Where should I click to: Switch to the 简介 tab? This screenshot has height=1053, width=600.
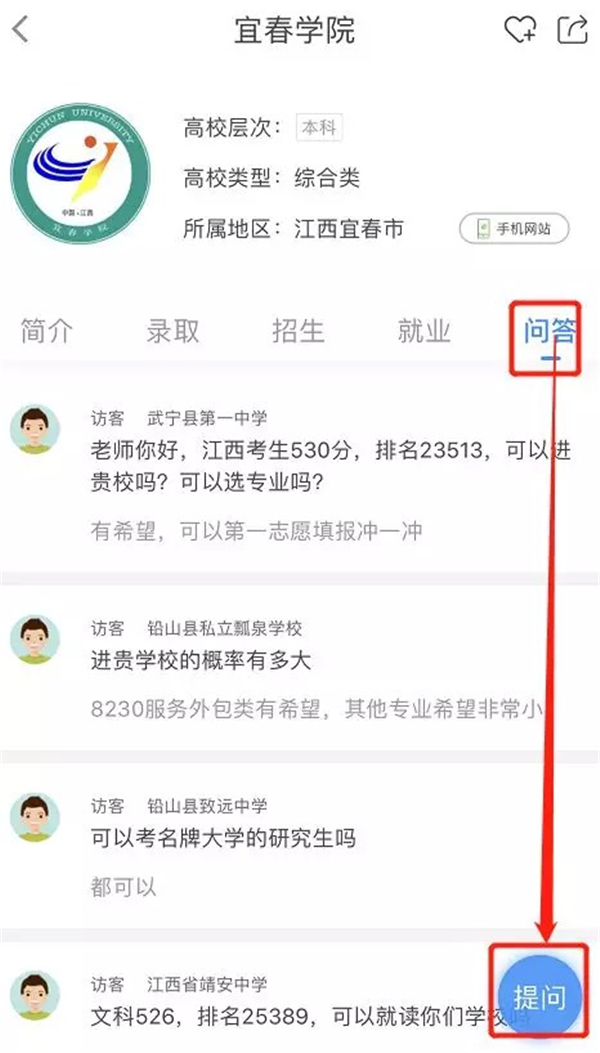46,332
